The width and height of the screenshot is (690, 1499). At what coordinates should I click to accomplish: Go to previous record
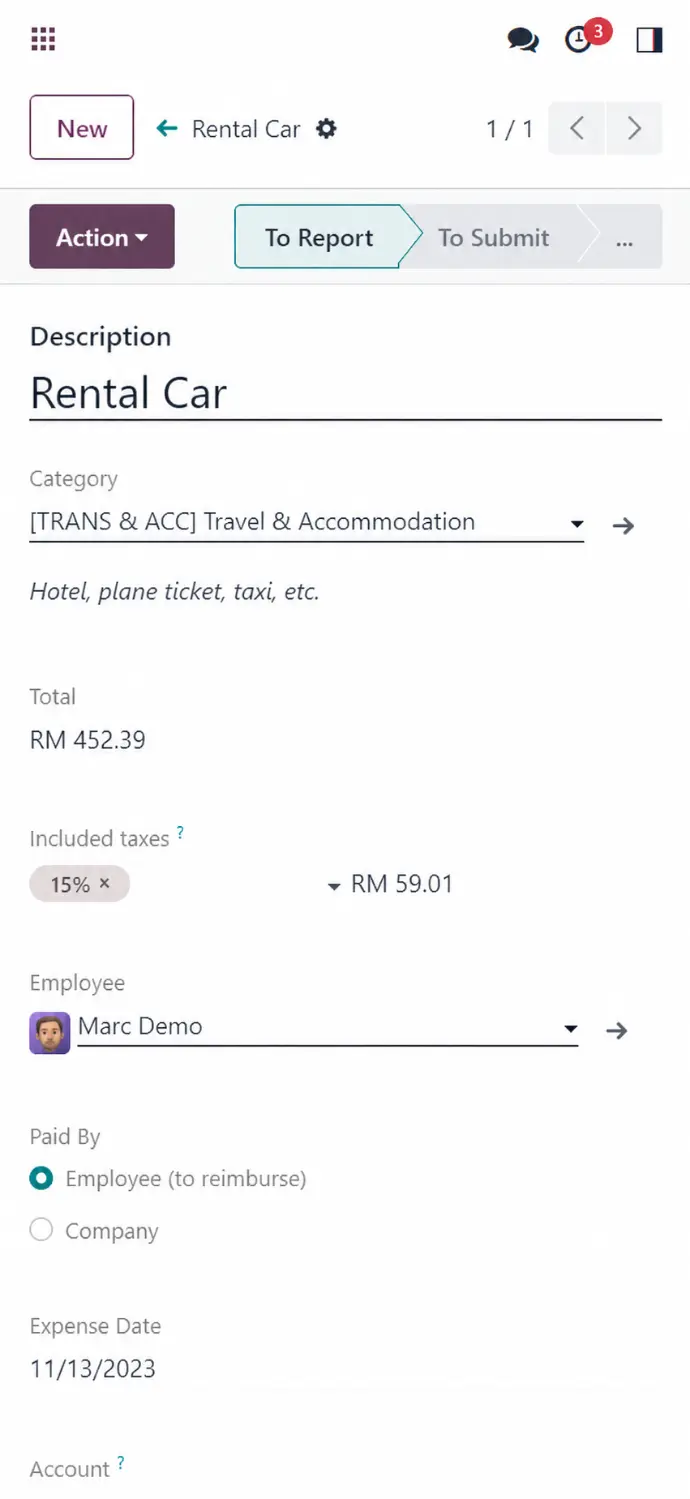577,129
